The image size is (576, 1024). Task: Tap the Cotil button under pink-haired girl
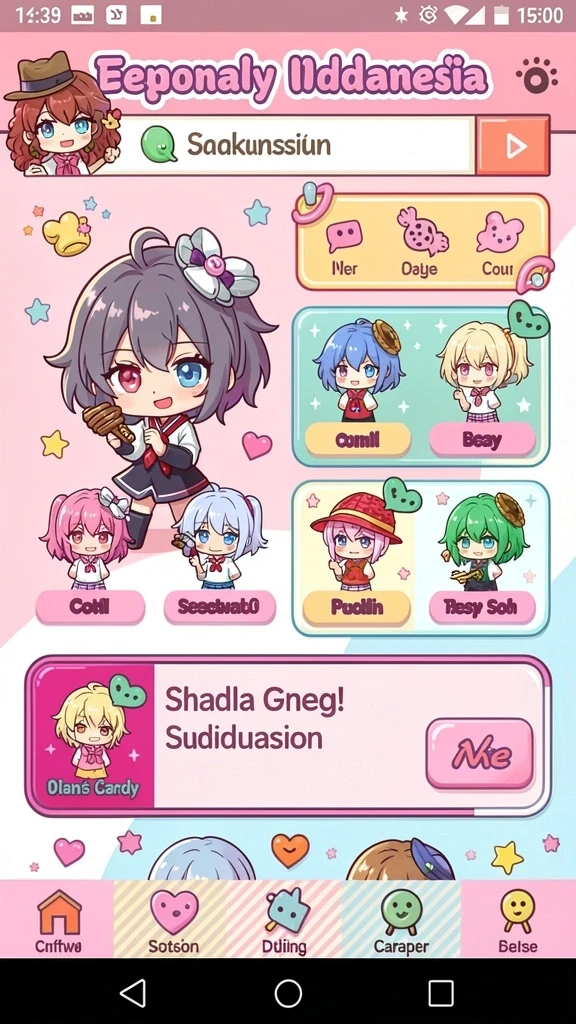point(90,607)
